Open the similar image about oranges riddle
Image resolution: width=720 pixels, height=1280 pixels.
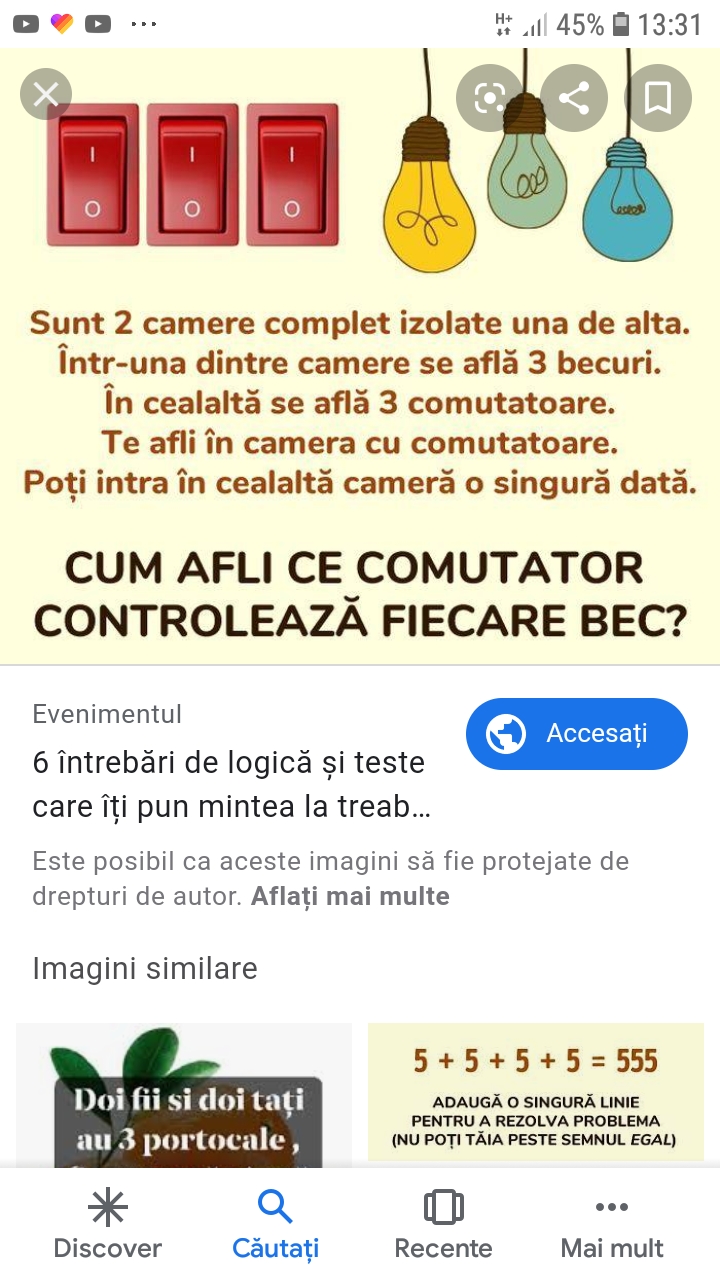tap(184, 1095)
